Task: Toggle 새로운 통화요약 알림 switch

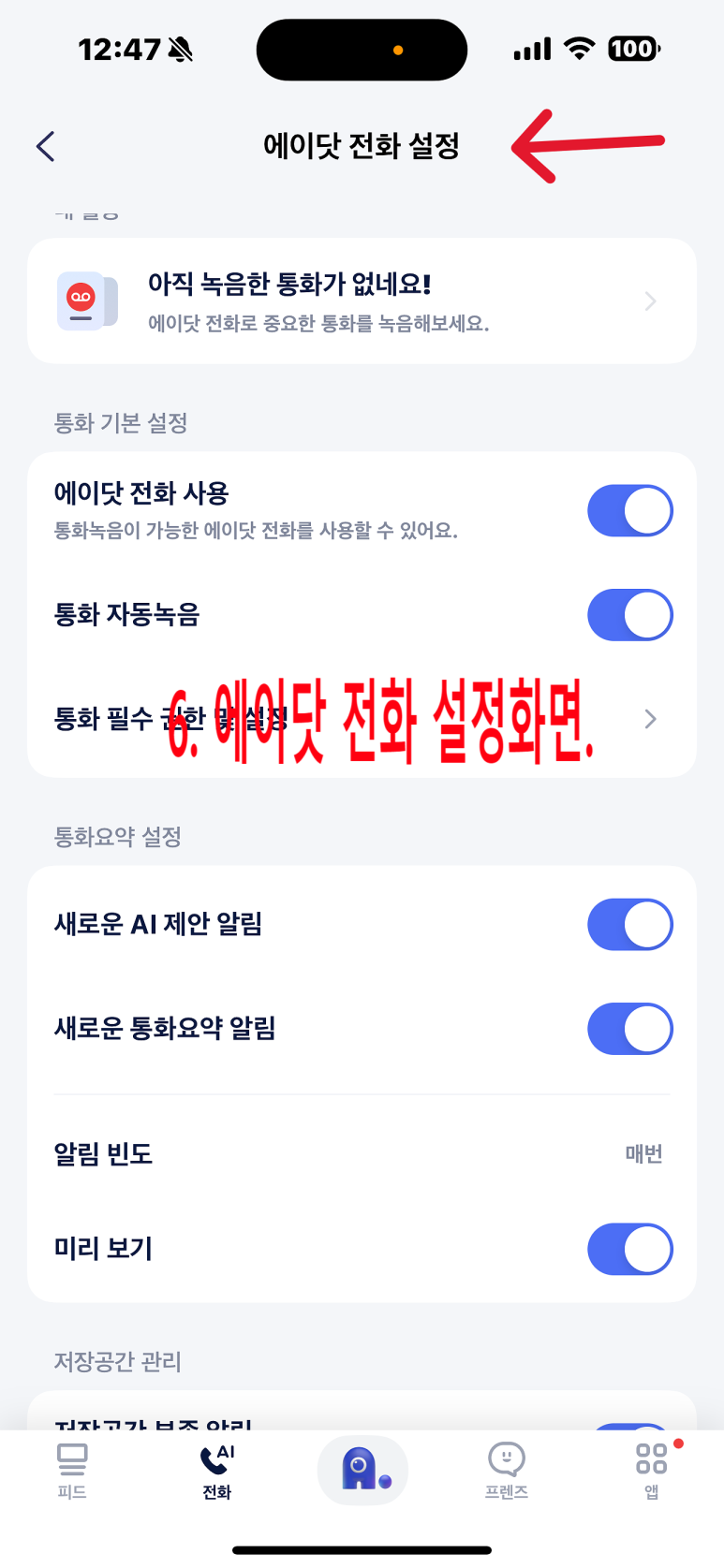Action: tap(629, 1029)
